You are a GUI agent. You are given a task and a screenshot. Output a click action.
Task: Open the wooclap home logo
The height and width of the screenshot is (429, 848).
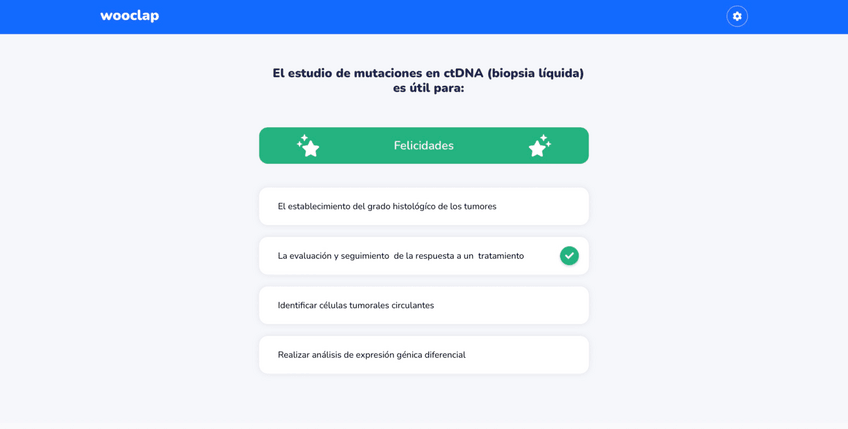129,16
